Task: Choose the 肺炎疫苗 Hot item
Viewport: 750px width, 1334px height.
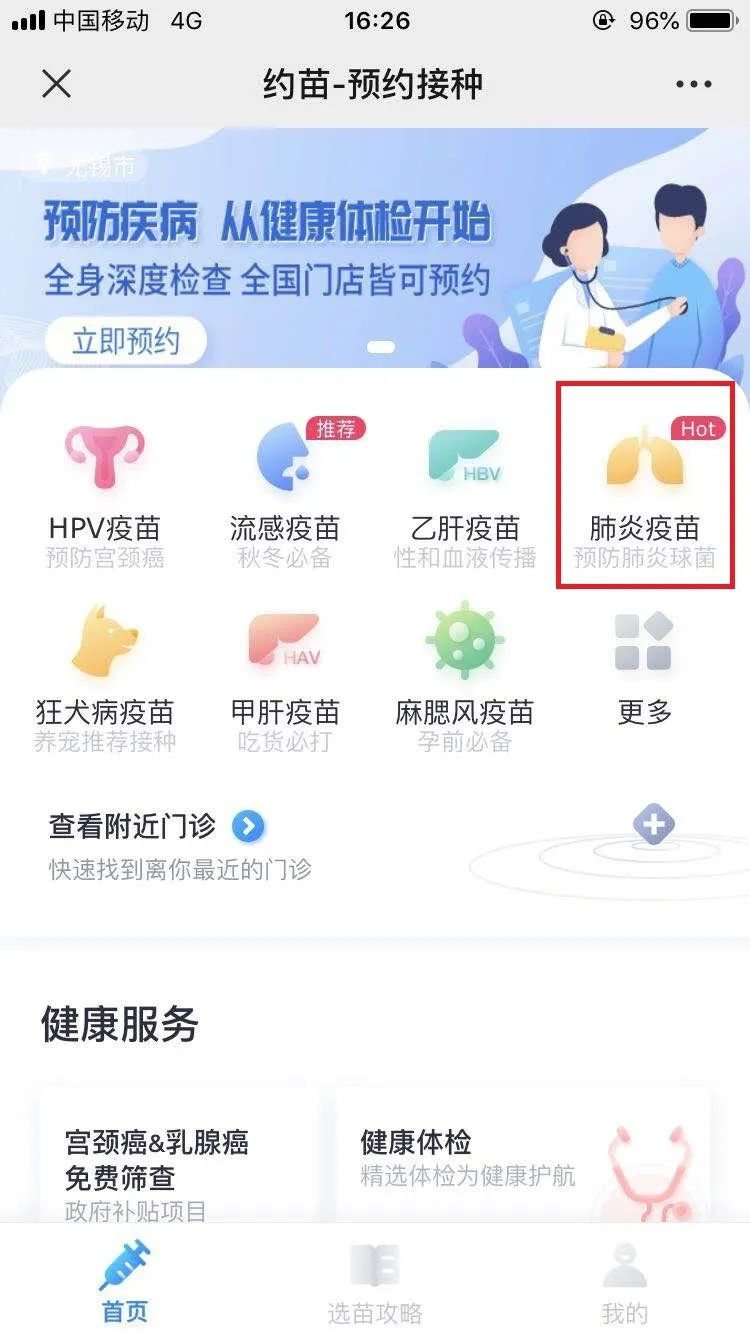Action: (645, 496)
